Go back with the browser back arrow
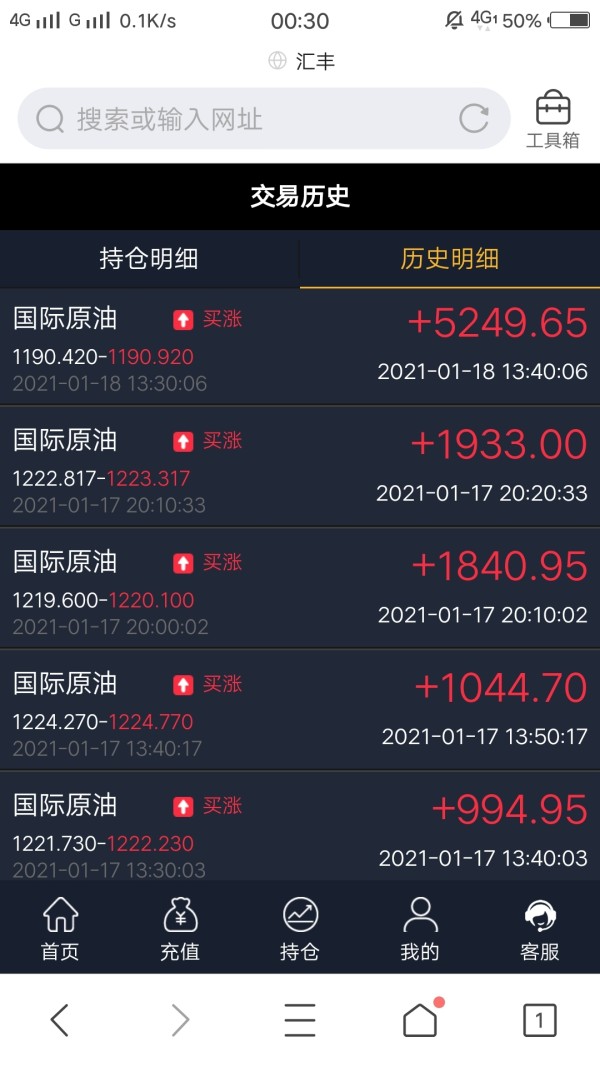 (x=60, y=1020)
